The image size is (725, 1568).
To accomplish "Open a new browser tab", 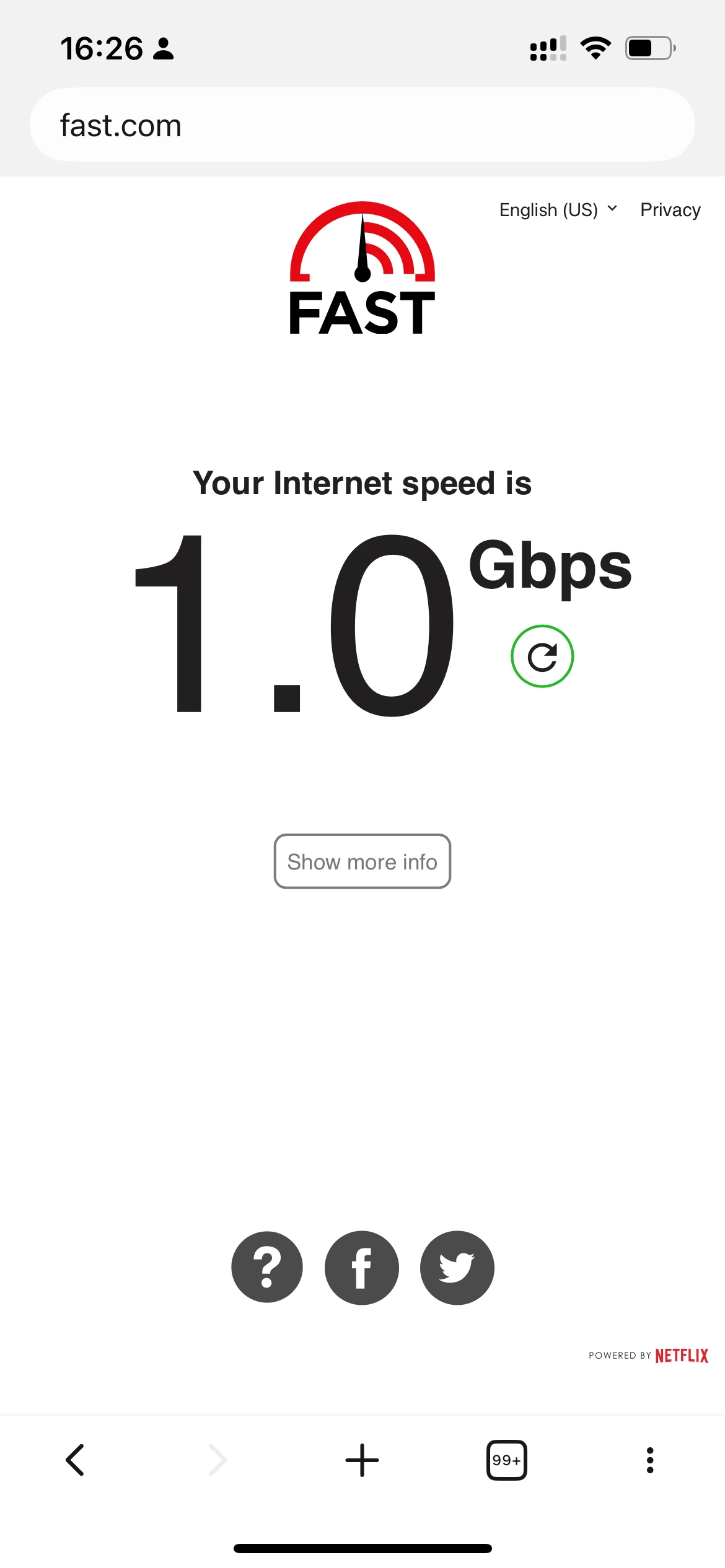I will click(362, 1460).
